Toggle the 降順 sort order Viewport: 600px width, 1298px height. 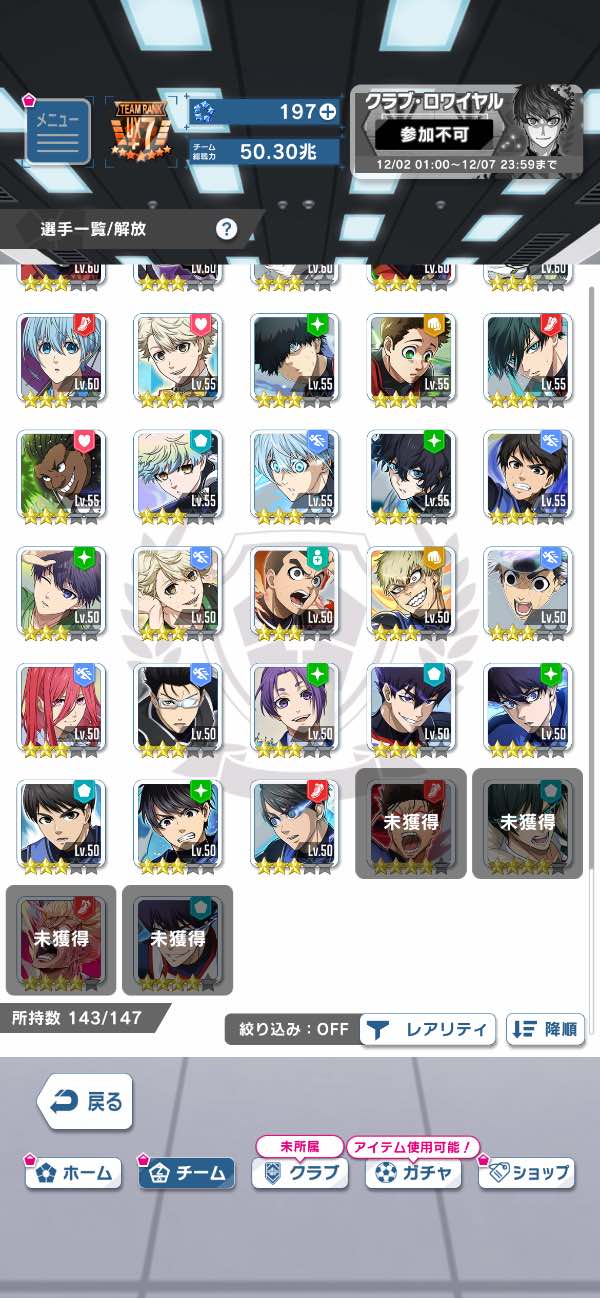coord(545,1029)
